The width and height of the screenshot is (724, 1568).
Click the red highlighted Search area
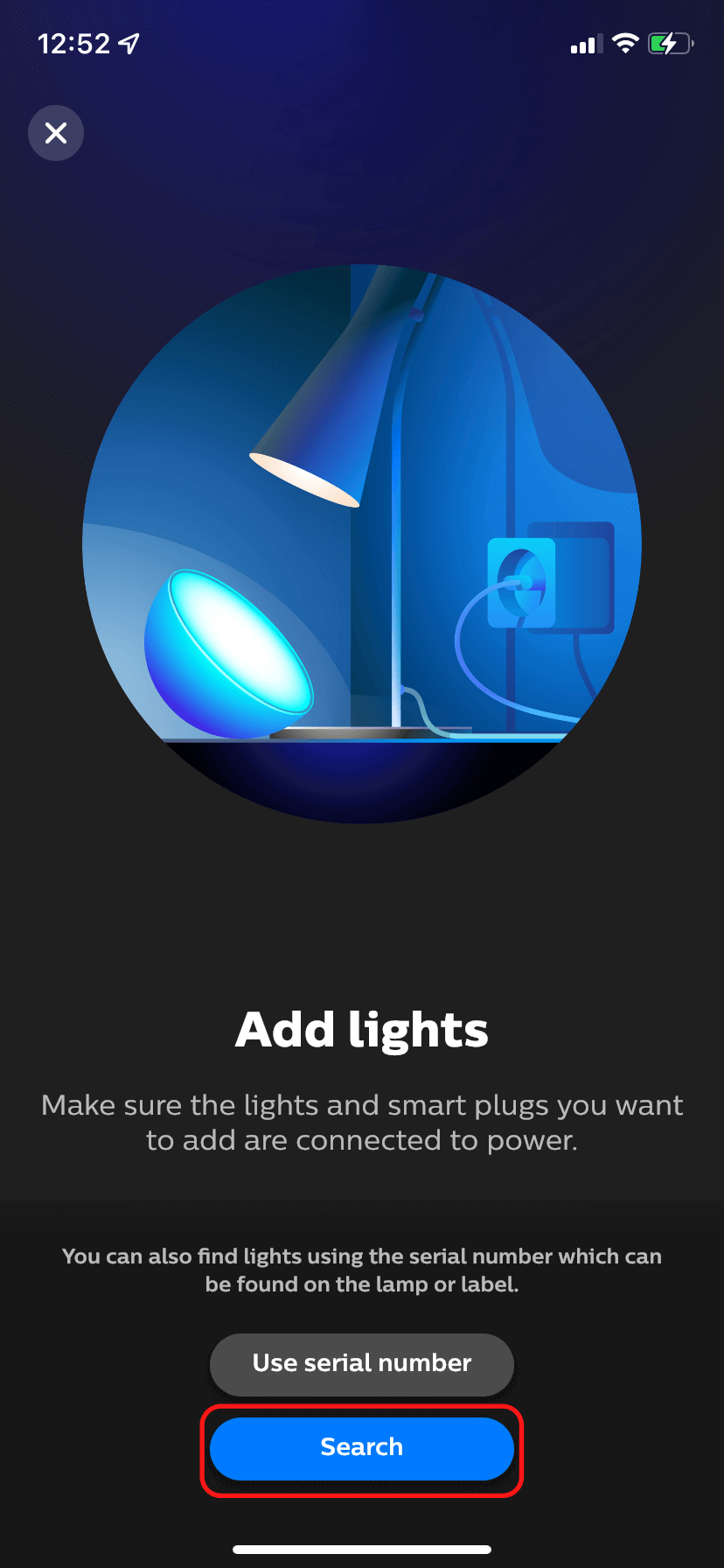coord(361,1447)
